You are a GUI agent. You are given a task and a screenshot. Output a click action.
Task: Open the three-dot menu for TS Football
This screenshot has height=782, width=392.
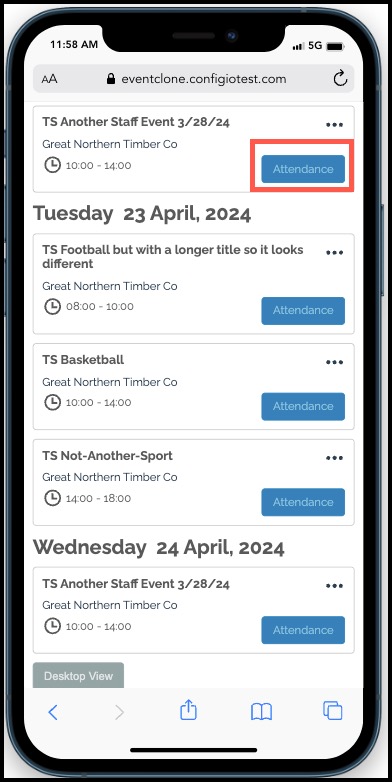pyautogui.click(x=334, y=253)
